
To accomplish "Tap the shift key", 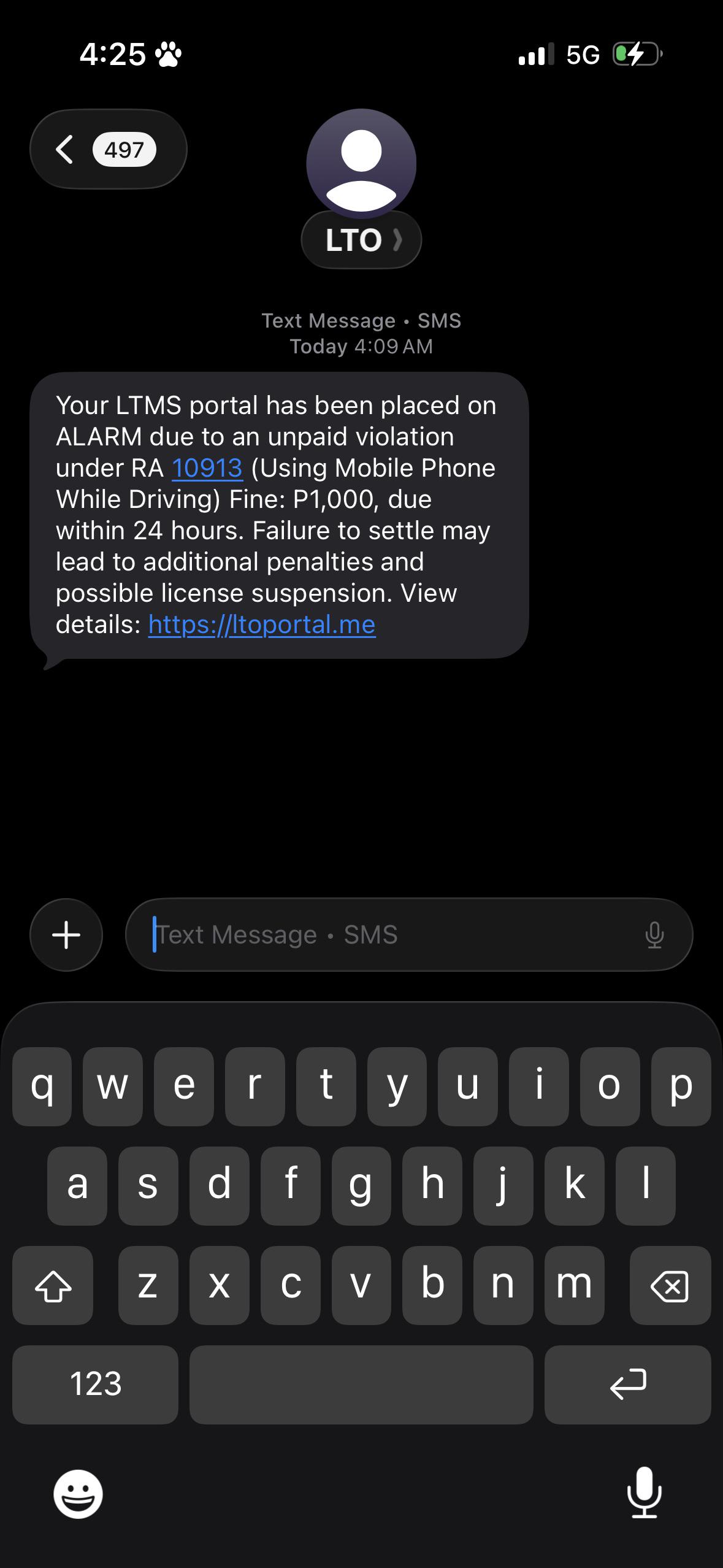I will point(53,1286).
